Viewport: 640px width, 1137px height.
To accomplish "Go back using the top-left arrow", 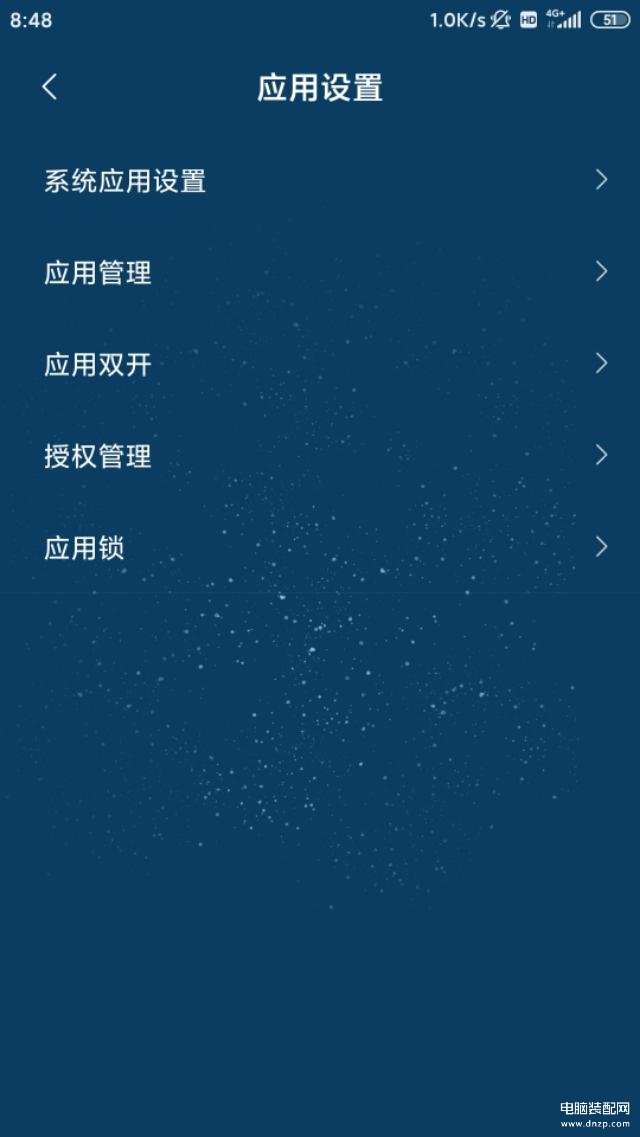I will click(50, 87).
